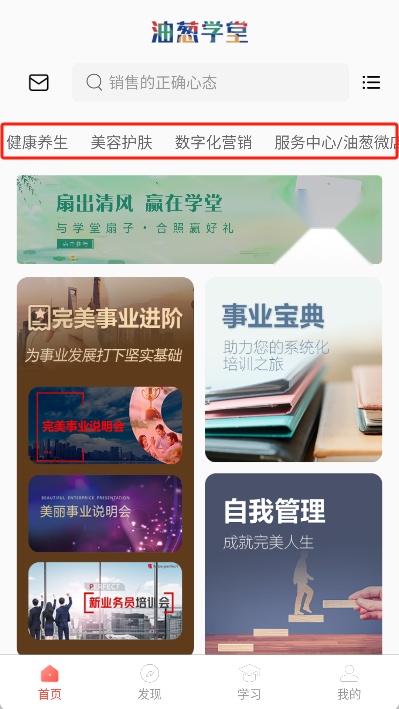Open the list menu icon
Viewport: 399px width, 709px height.
[371, 83]
